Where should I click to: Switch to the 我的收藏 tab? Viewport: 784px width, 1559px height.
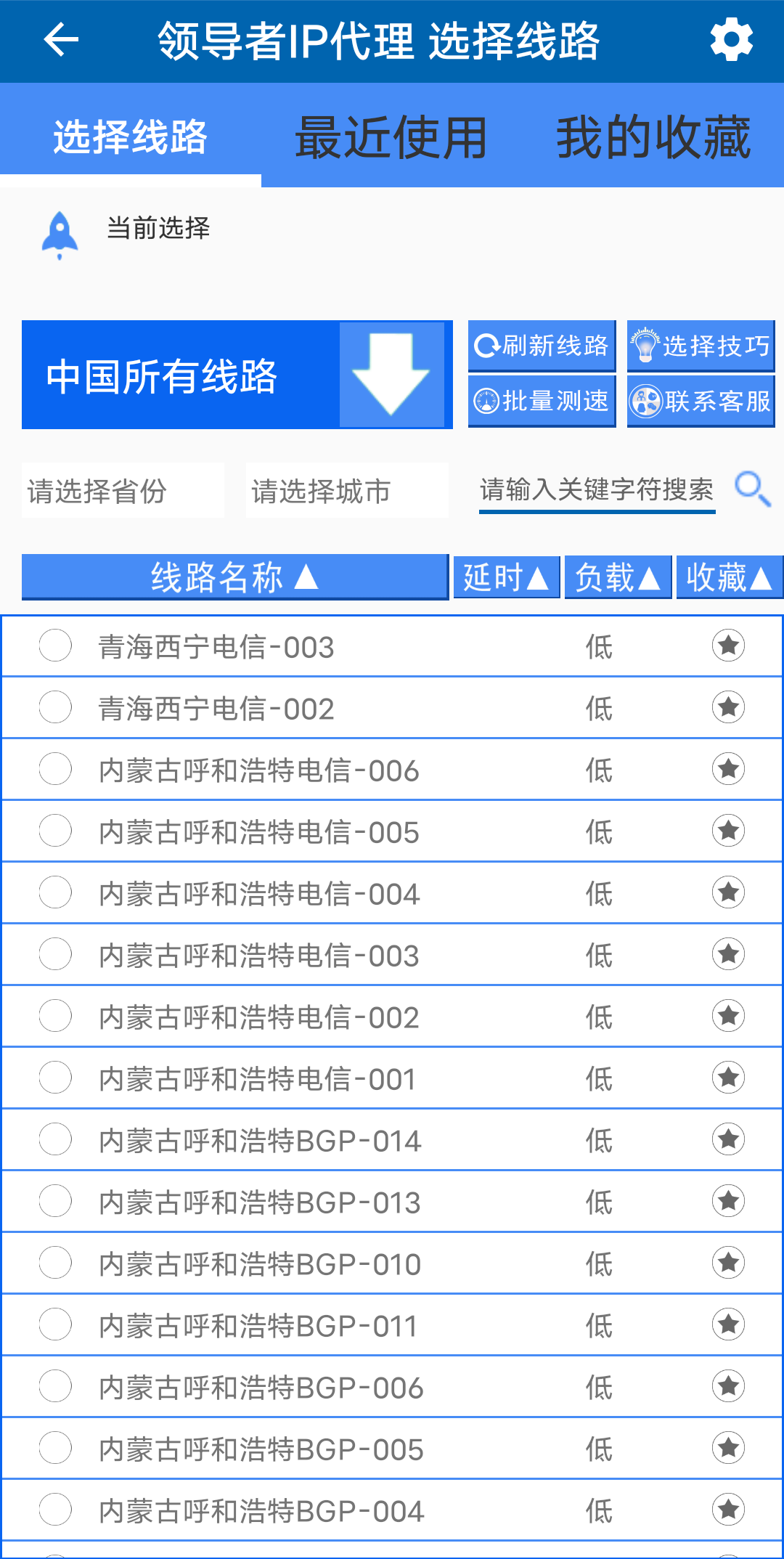653,137
